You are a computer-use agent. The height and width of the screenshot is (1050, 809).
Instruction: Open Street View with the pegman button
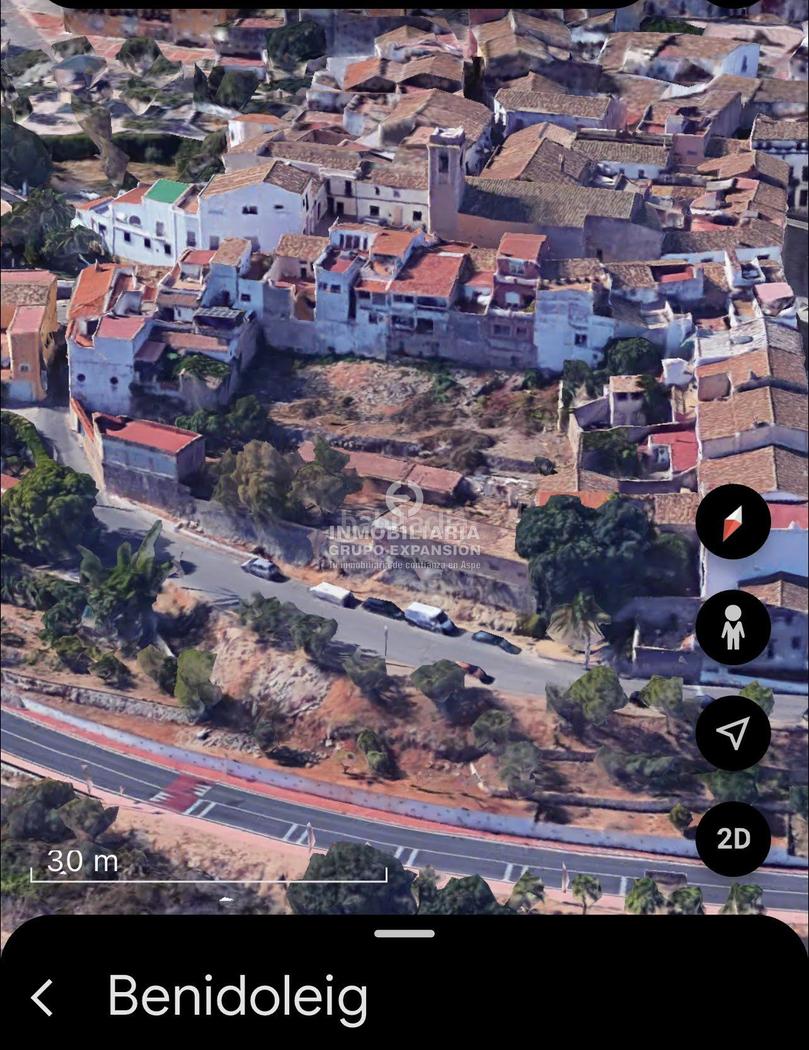(x=733, y=627)
